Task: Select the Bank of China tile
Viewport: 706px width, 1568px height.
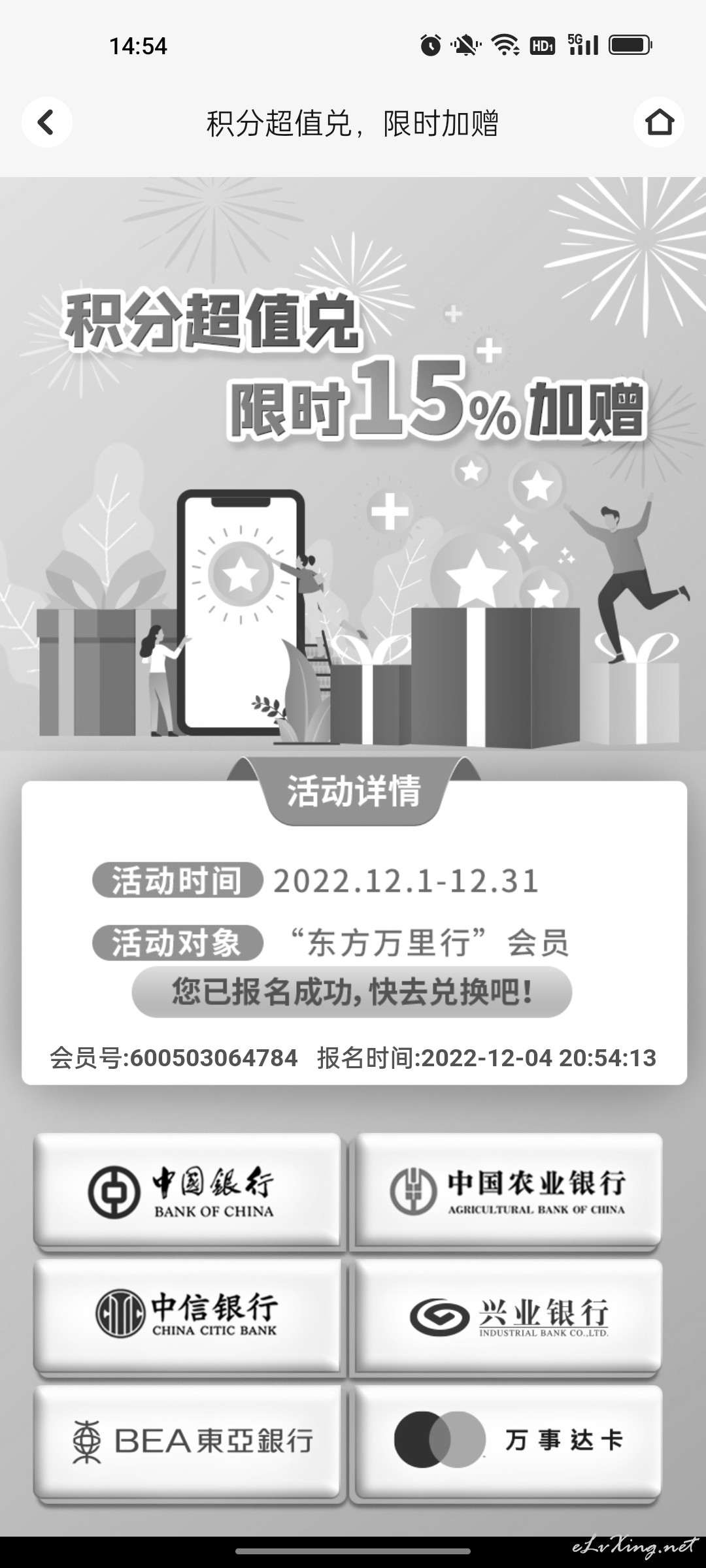Action: click(188, 1192)
